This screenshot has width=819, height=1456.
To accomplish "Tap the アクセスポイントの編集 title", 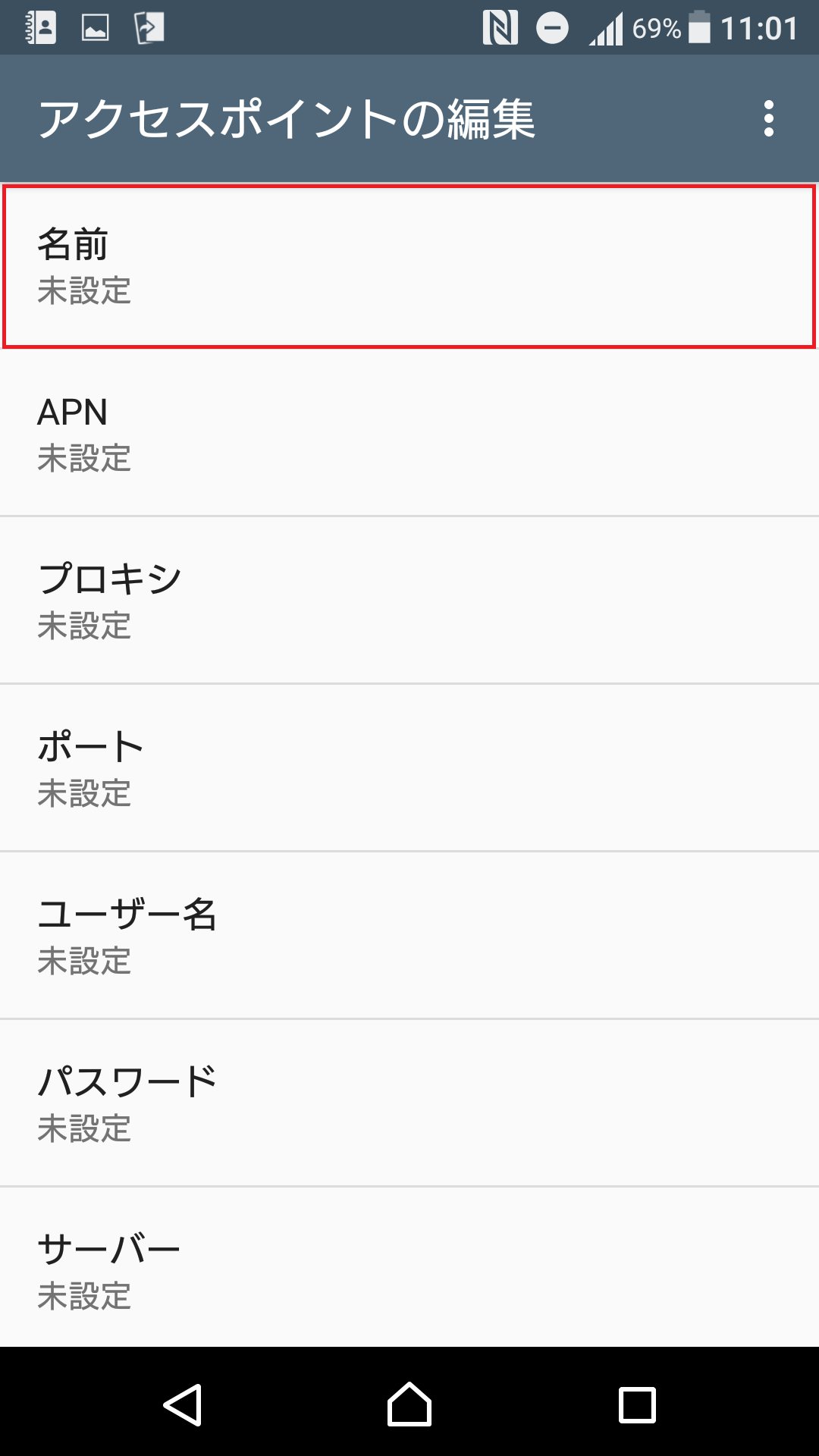I will (288, 118).
